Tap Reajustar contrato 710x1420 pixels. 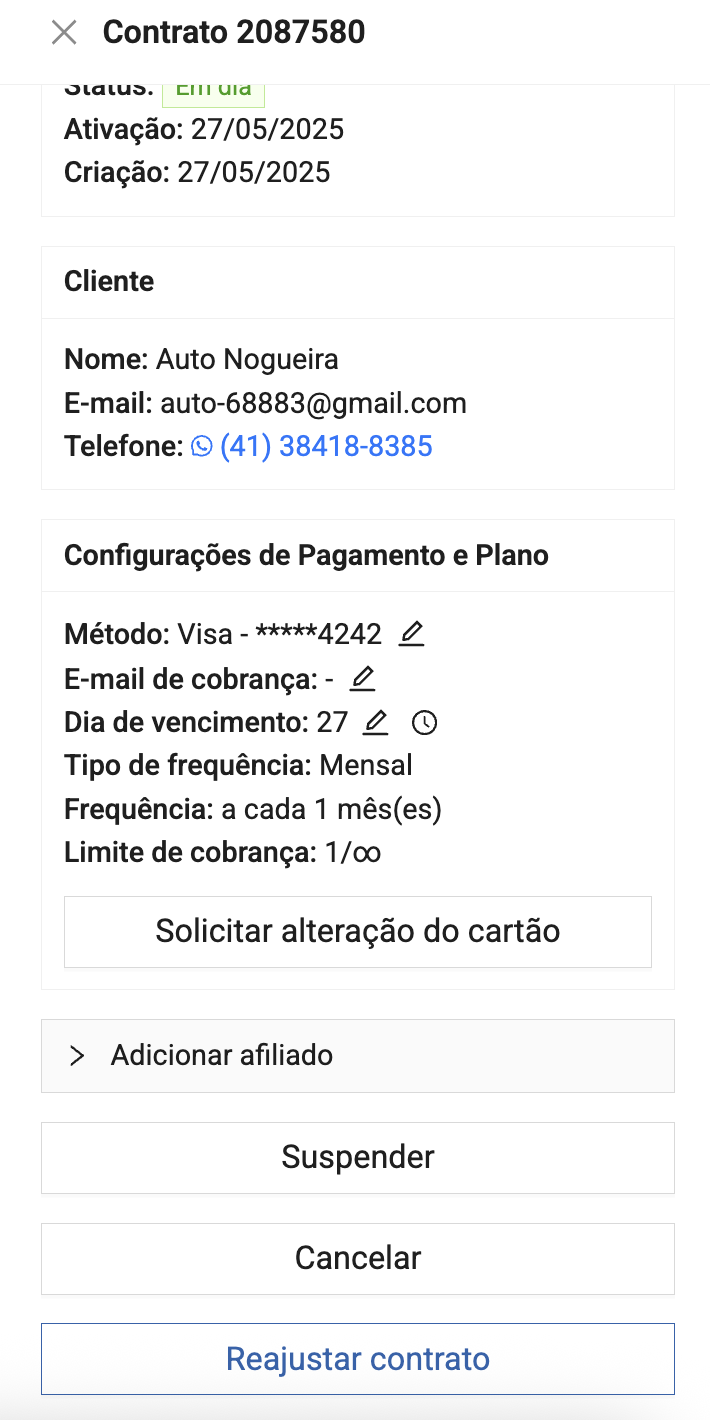click(x=357, y=1359)
